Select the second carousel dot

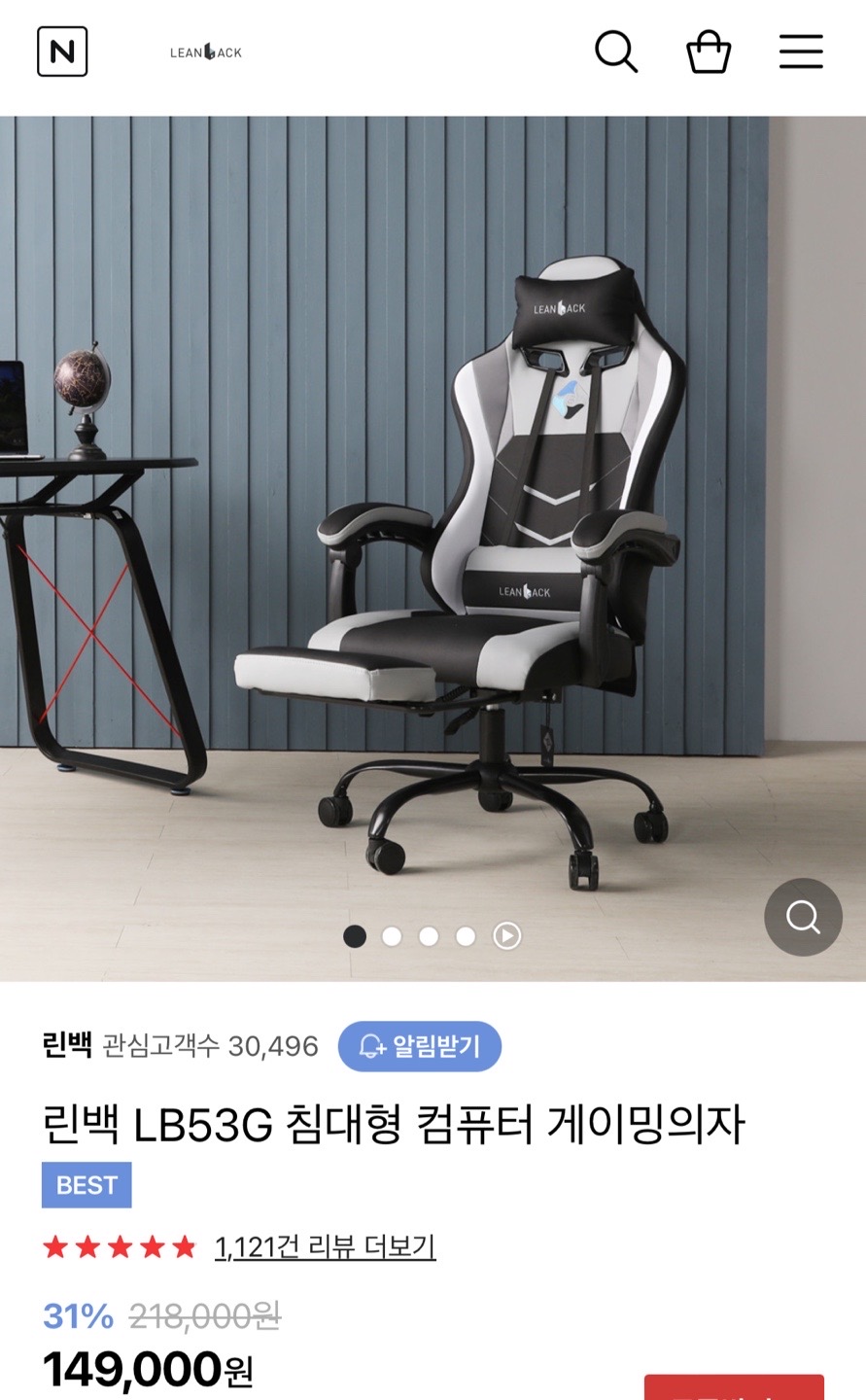(393, 935)
